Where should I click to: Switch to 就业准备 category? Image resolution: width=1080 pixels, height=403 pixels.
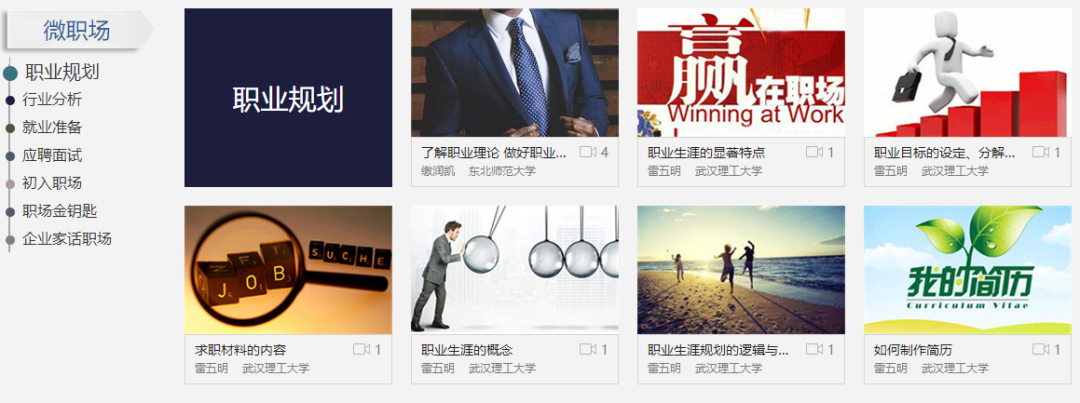[x=52, y=127]
